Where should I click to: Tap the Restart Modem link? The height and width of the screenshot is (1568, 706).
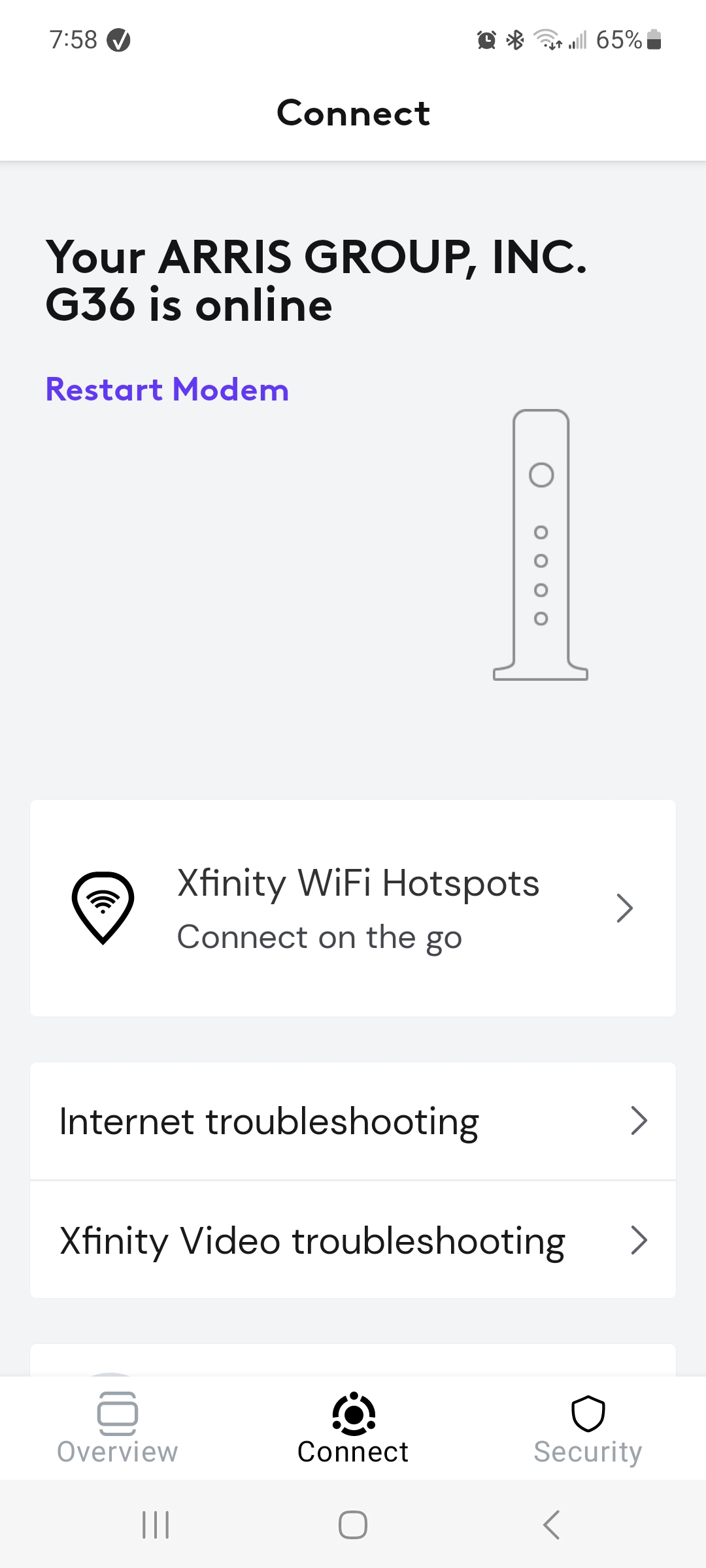167,390
